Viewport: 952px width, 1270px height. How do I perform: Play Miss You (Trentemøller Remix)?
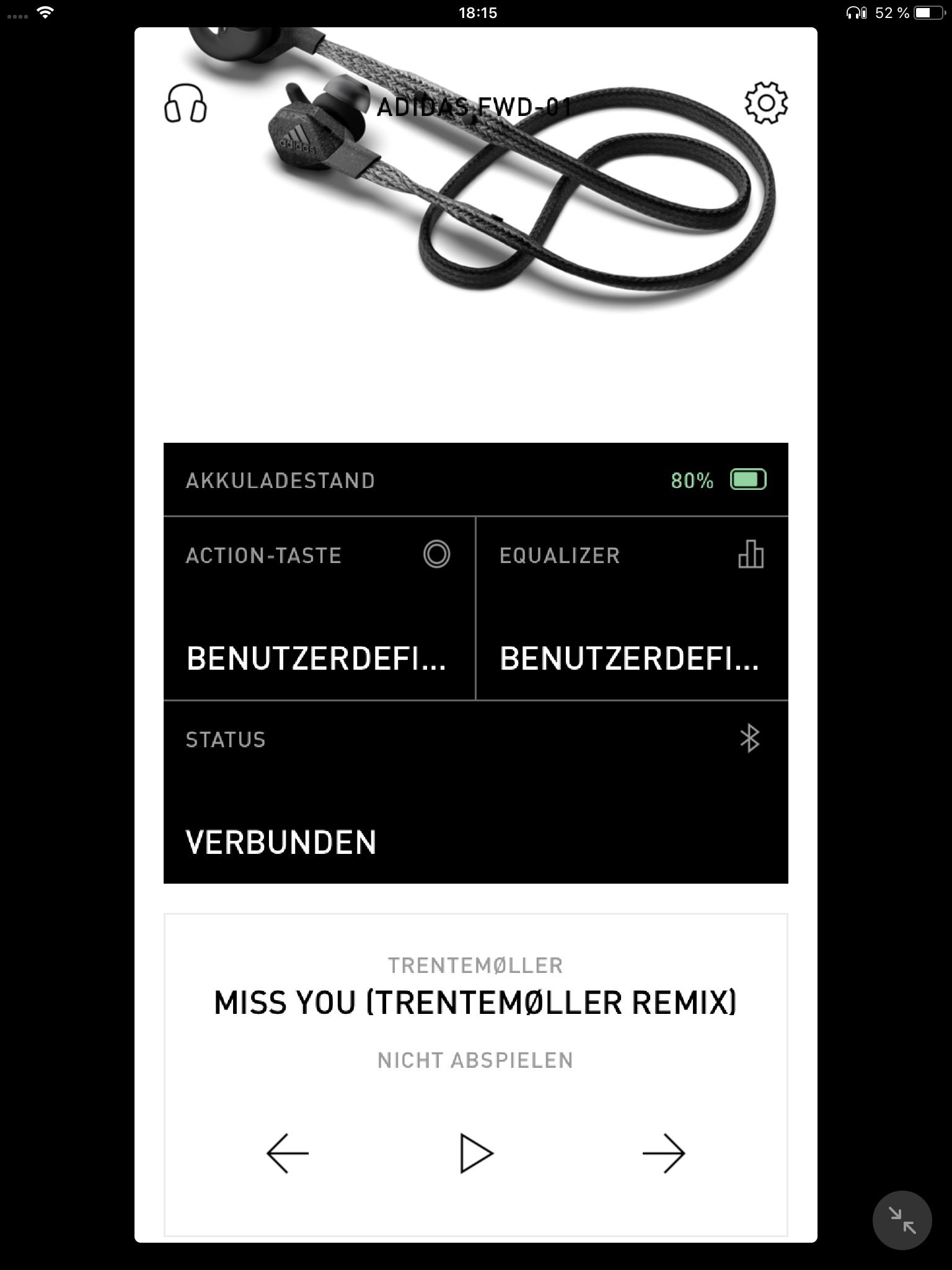tap(475, 1153)
